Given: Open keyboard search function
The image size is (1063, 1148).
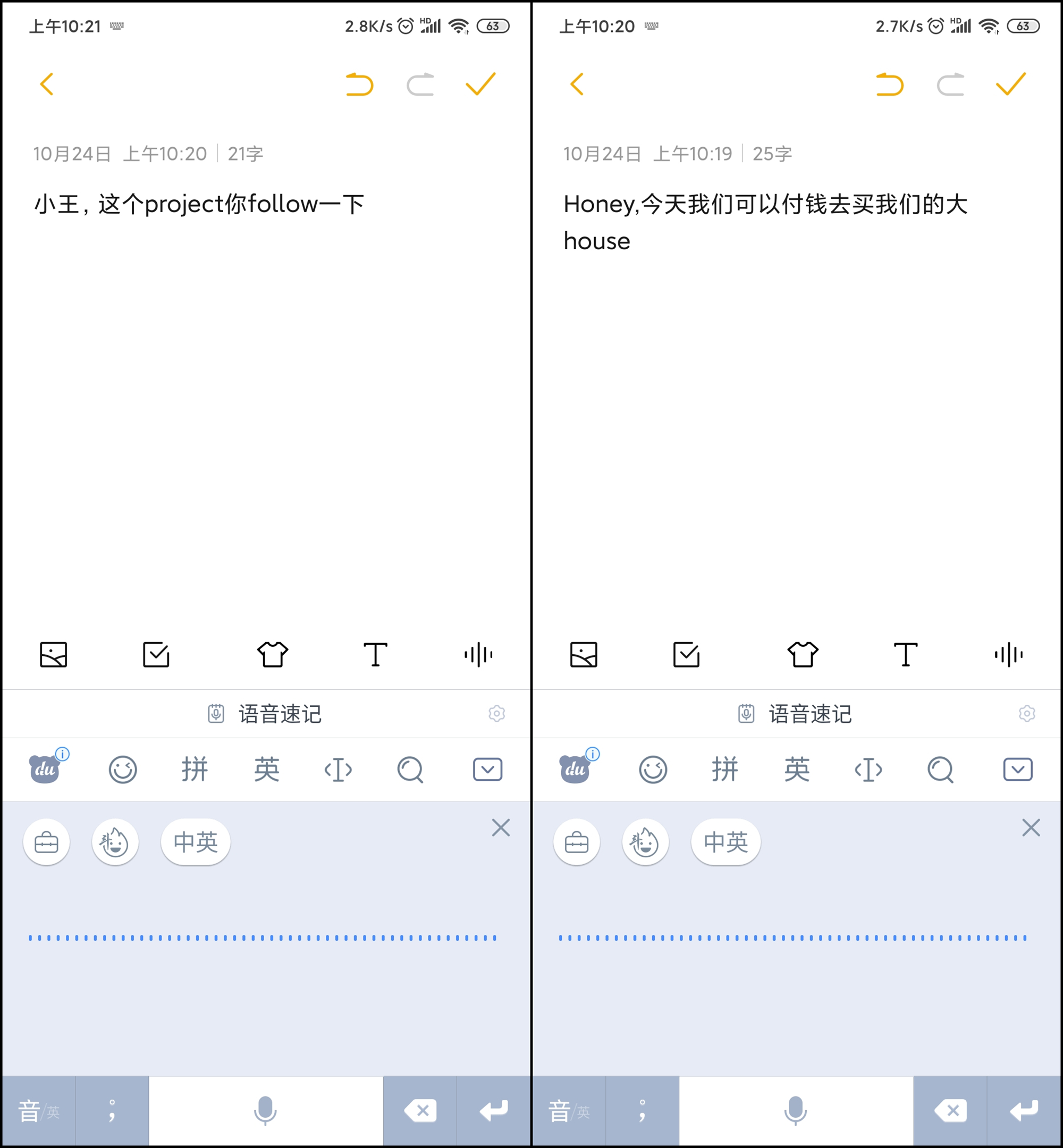Looking at the screenshot, I should (x=410, y=769).
